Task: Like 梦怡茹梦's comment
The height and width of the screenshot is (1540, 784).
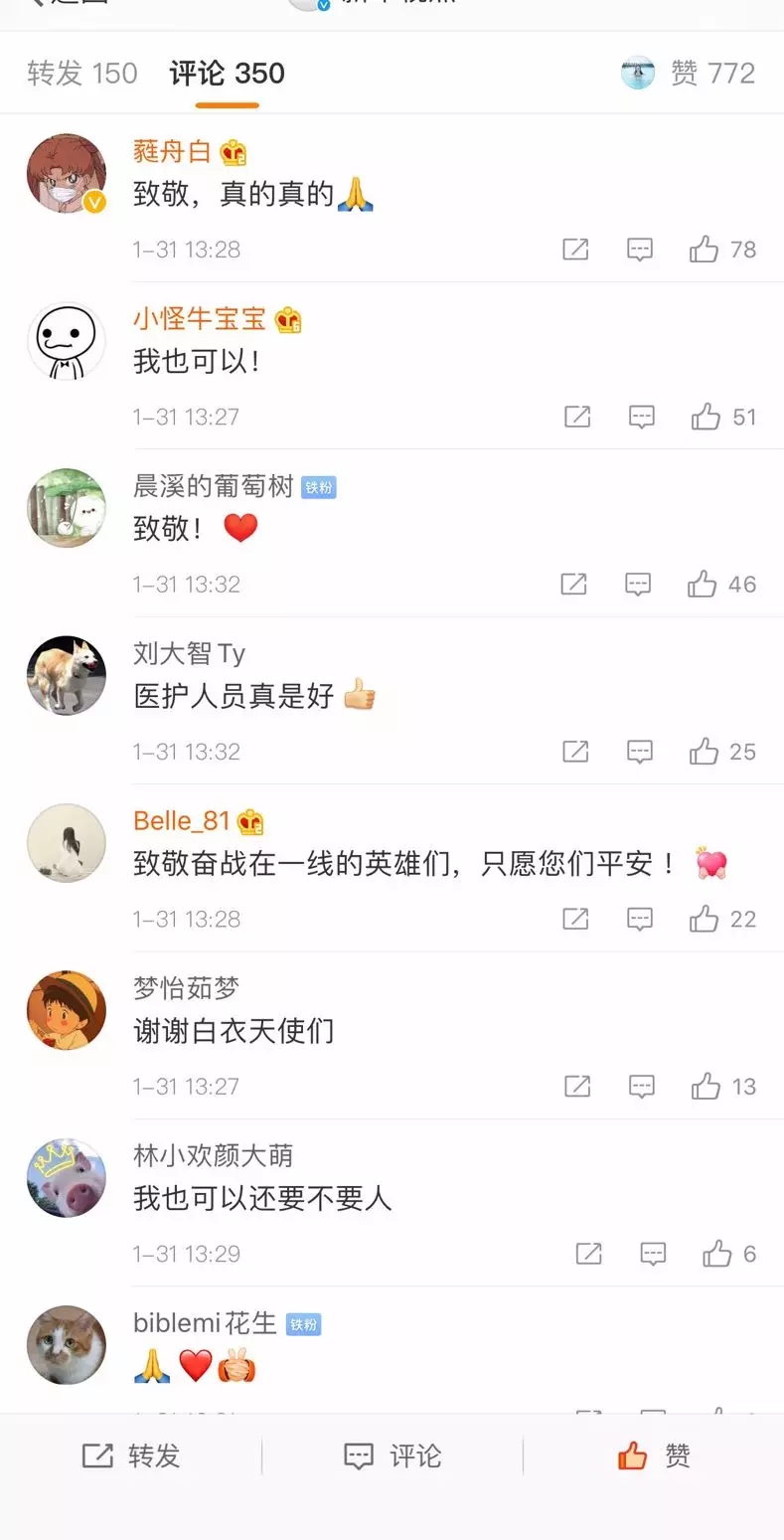Action: (x=706, y=1087)
